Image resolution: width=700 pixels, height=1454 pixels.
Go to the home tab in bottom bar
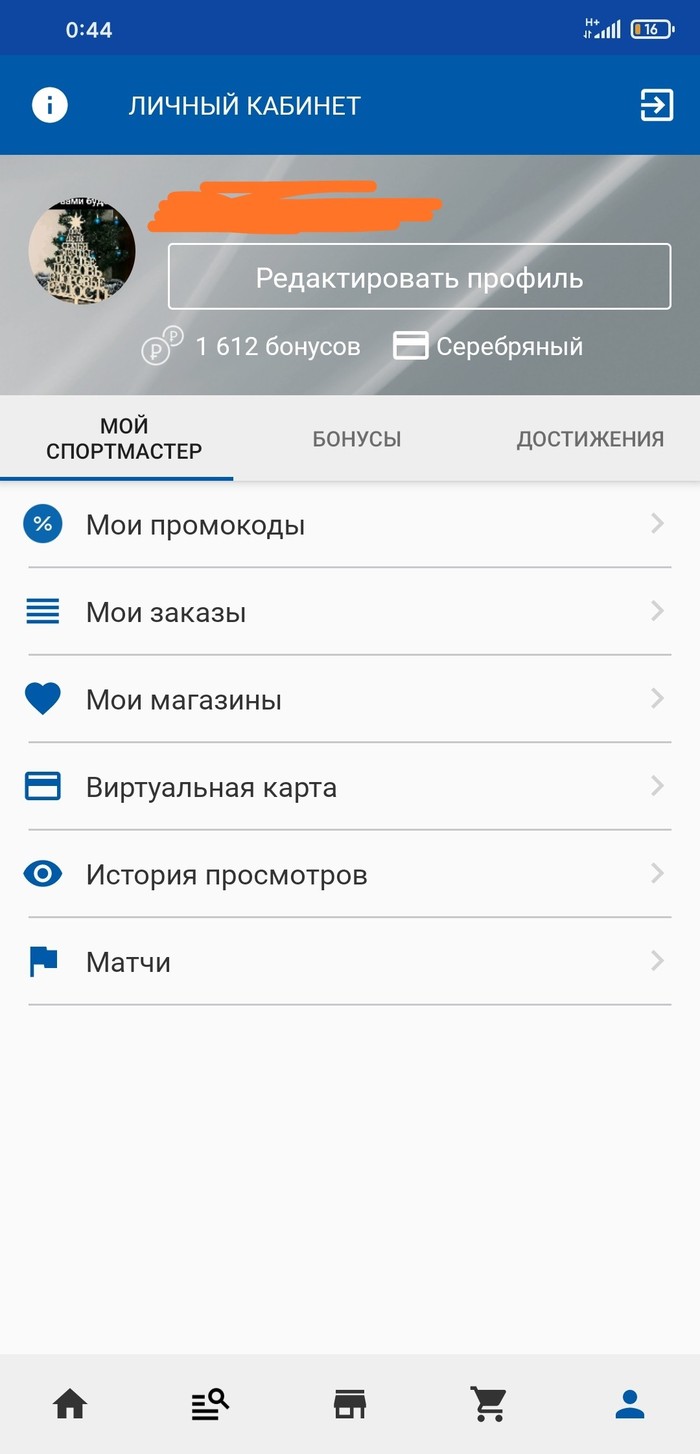(x=70, y=1405)
